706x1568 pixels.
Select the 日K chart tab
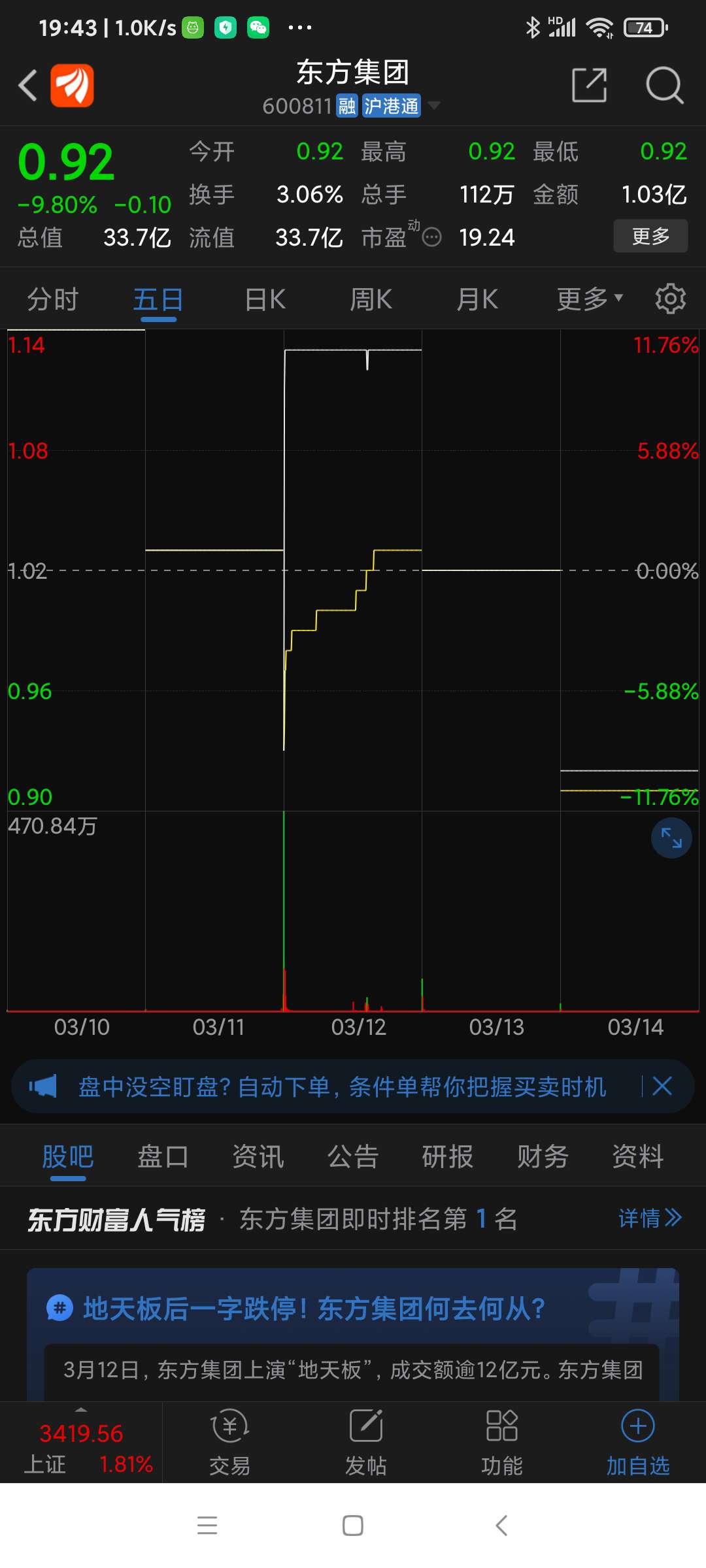pyautogui.click(x=265, y=300)
